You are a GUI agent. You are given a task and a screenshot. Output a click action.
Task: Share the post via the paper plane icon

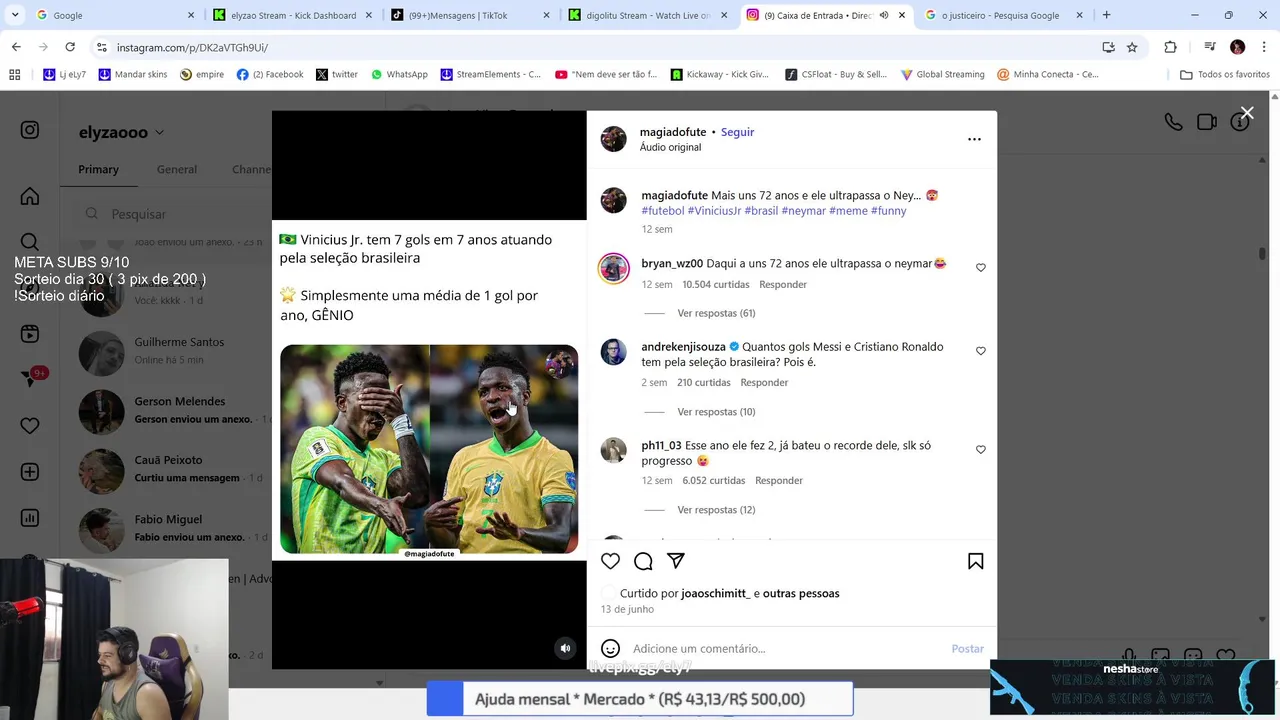coord(676,561)
